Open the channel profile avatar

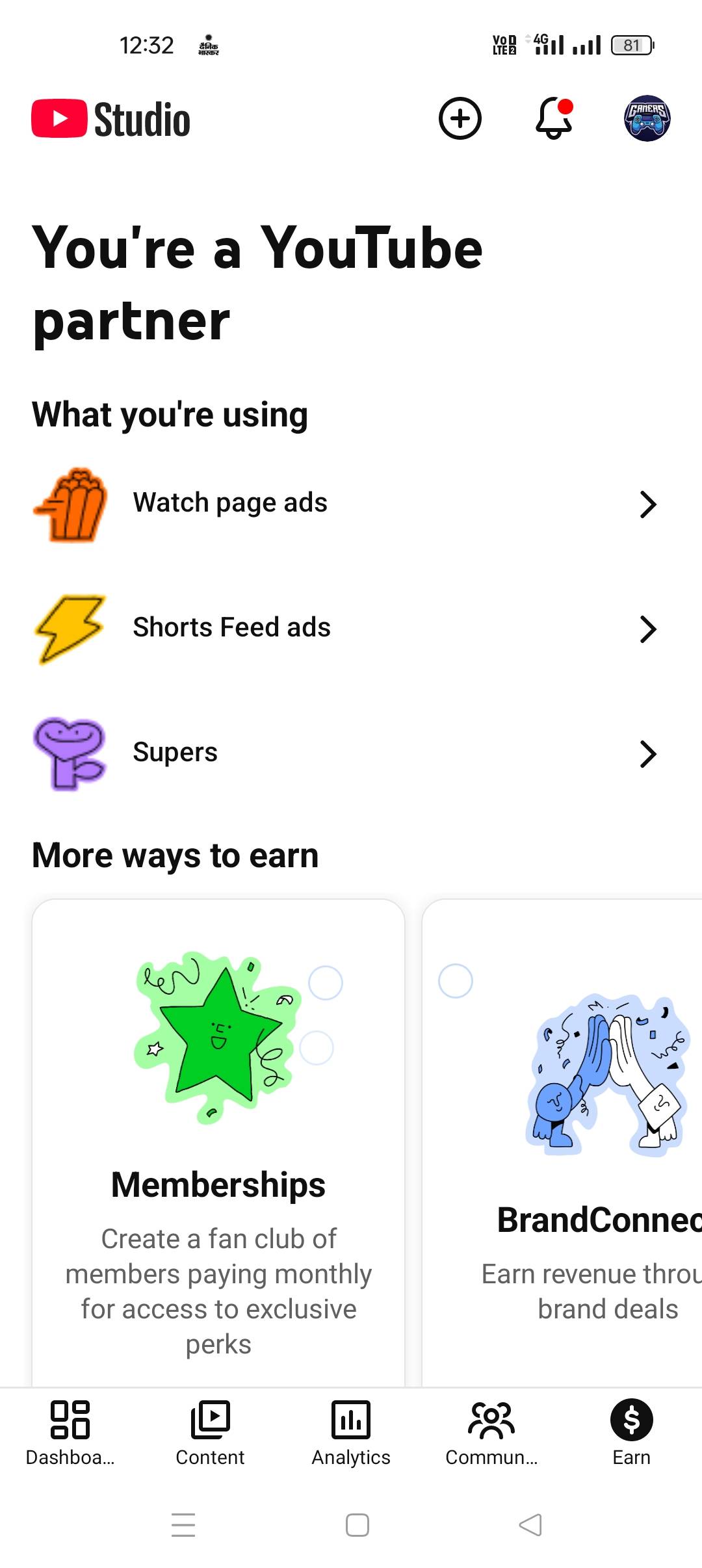pos(647,118)
